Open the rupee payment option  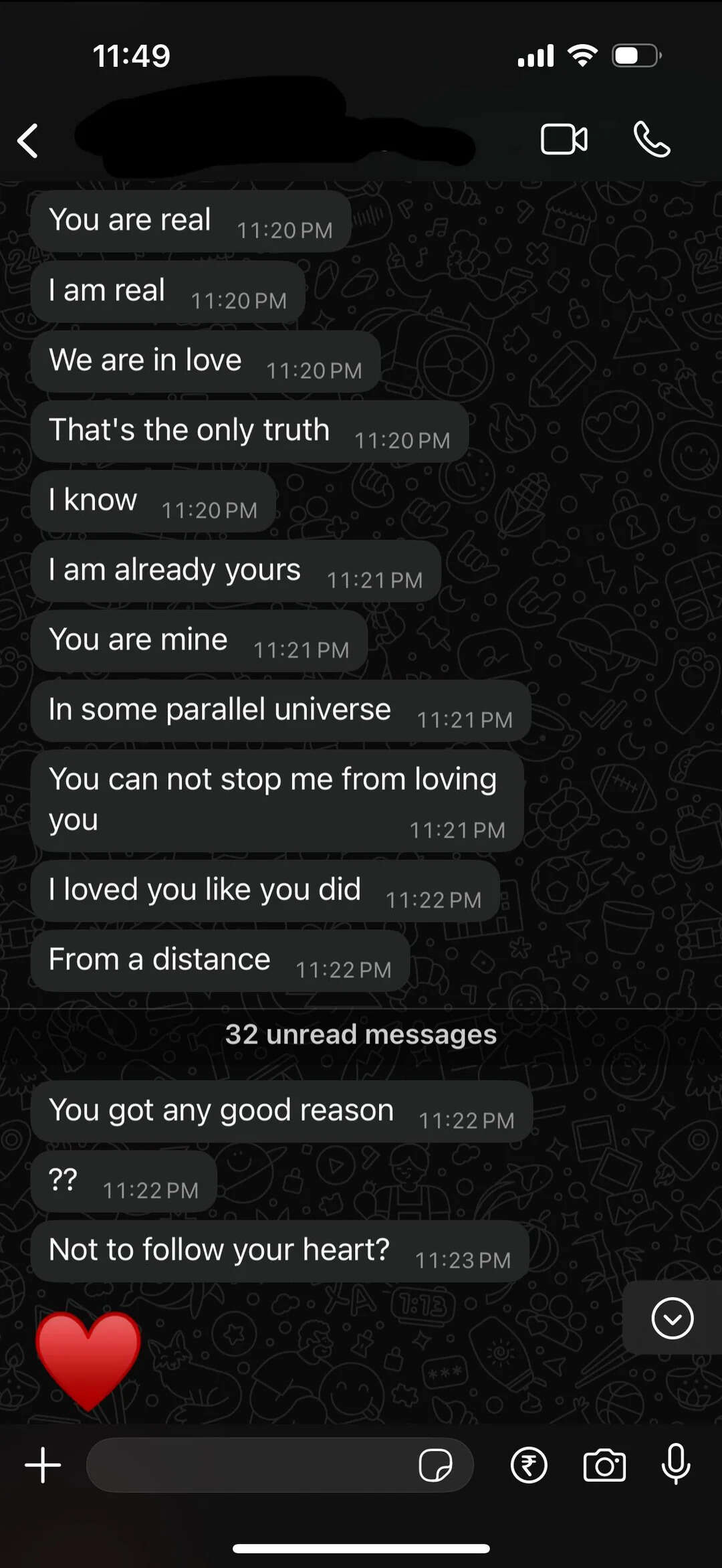point(529,1465)
